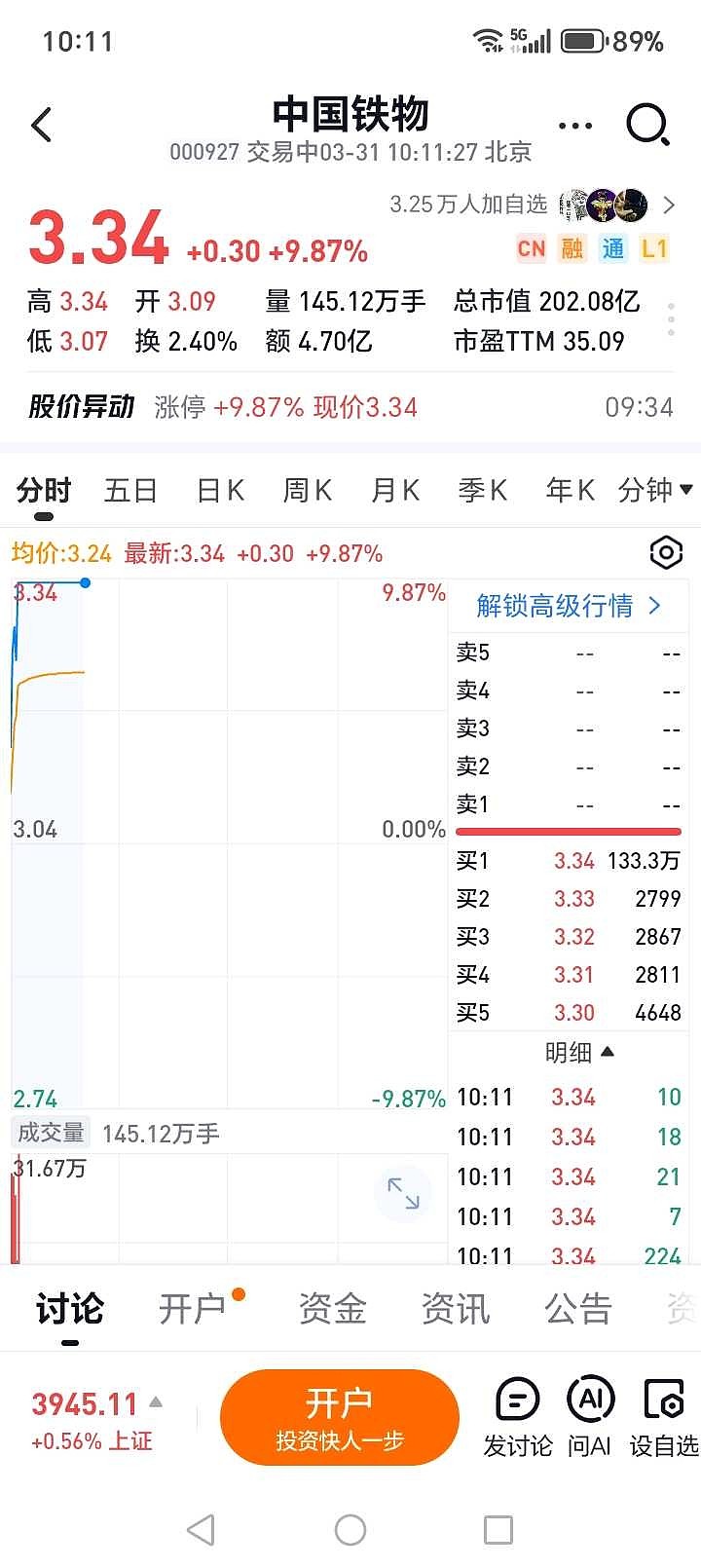Open the chart settings gear
This screenshot has width=701, height=1568.
666,552
